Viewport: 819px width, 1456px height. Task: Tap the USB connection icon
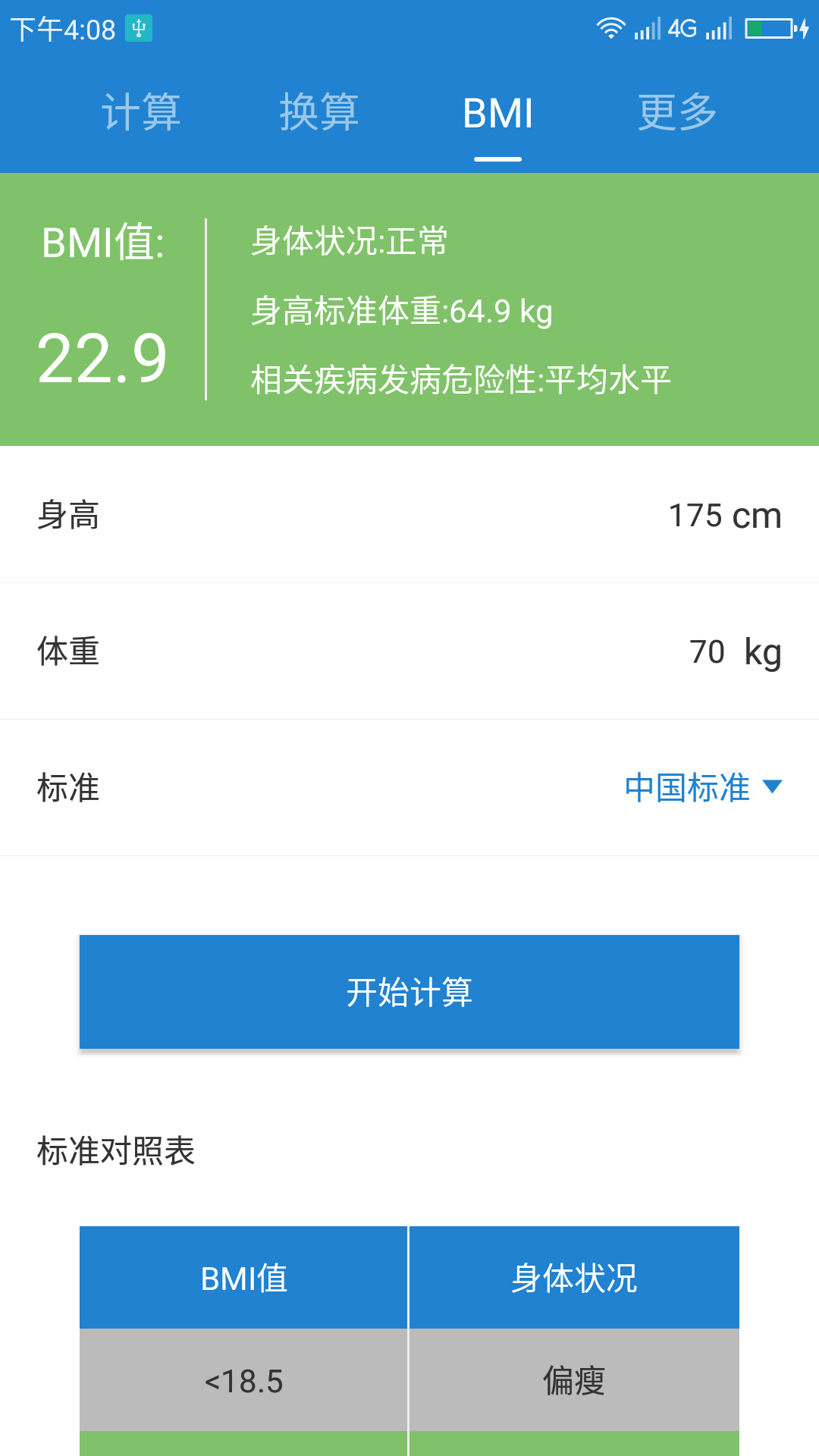139,27
